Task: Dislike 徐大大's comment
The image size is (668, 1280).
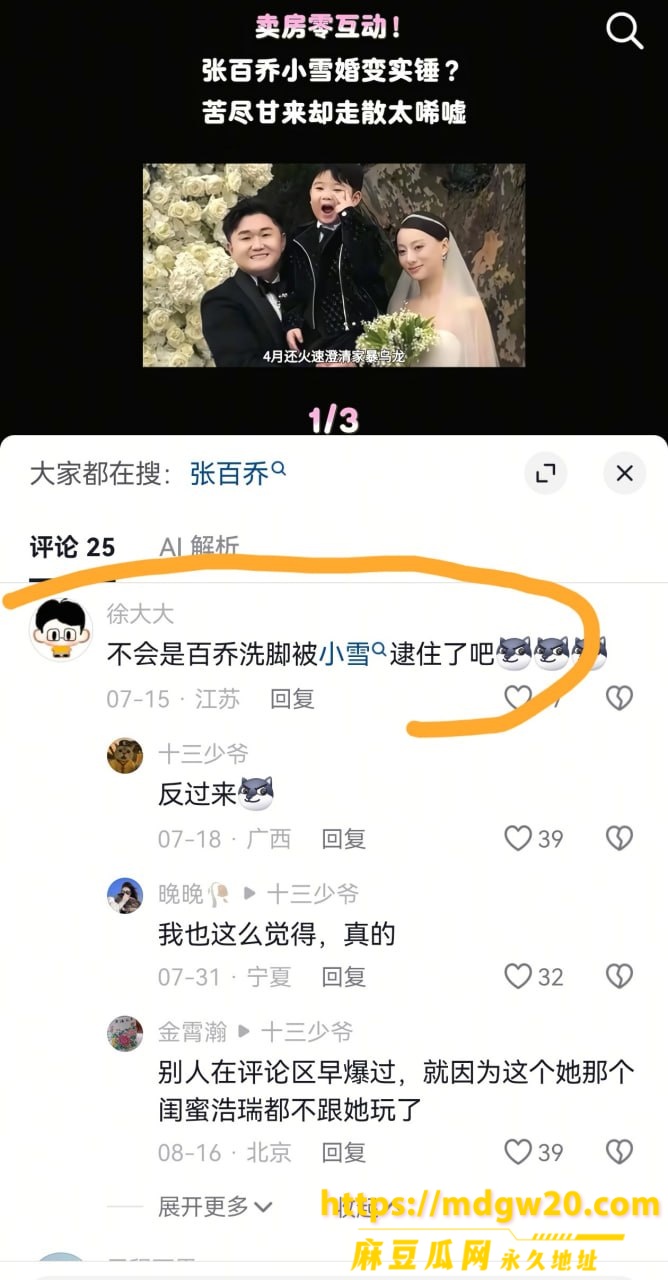Action: [620, 697]
